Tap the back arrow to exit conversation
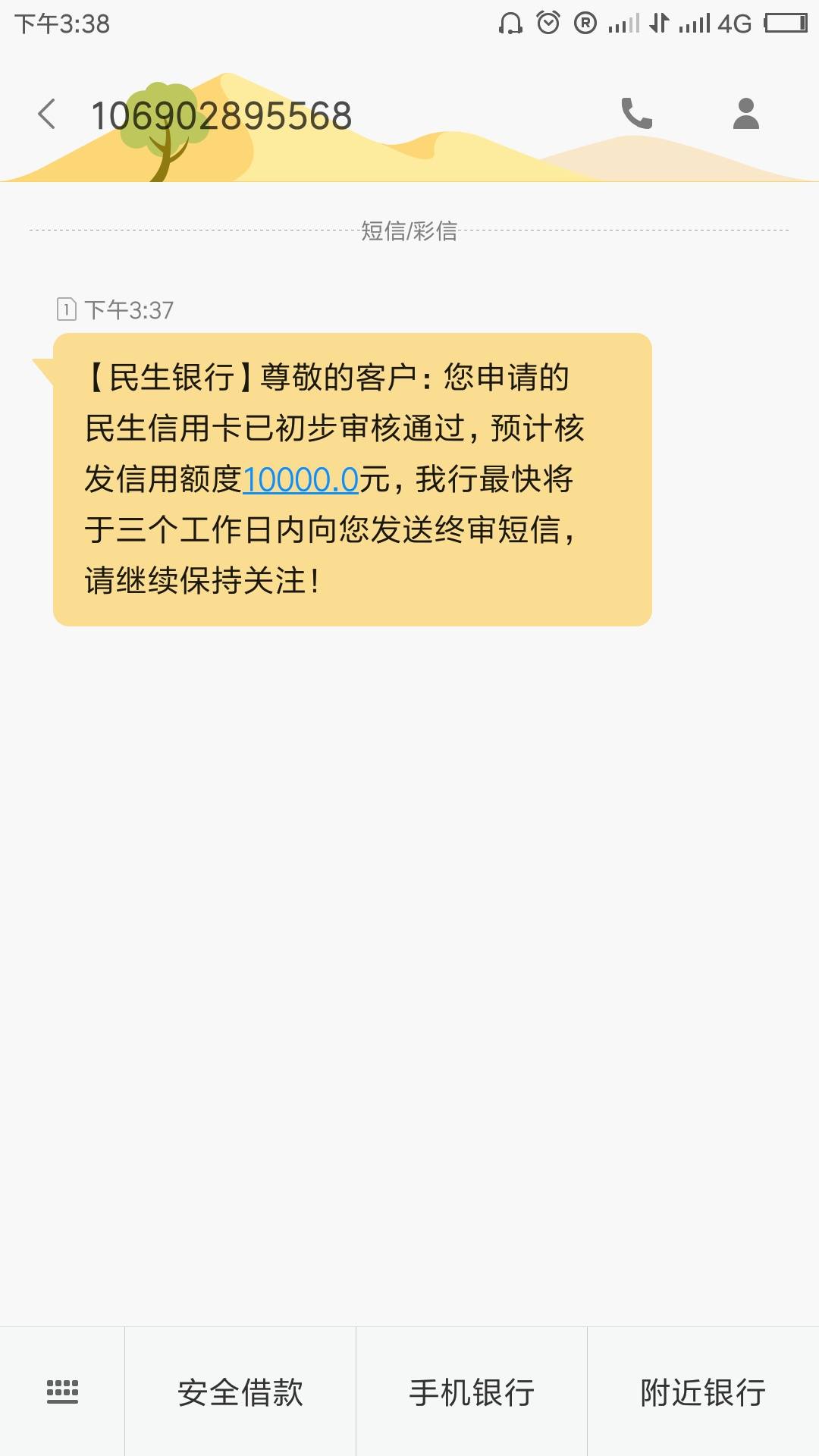 coord(47,114)
